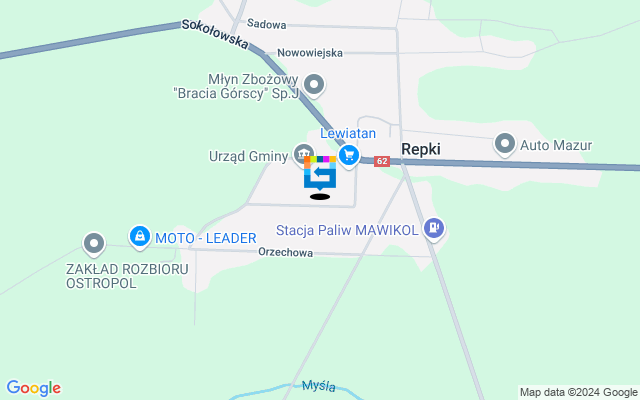Select the Urząd Gminy place marker
640x400 pixels.
pos(303,155)
